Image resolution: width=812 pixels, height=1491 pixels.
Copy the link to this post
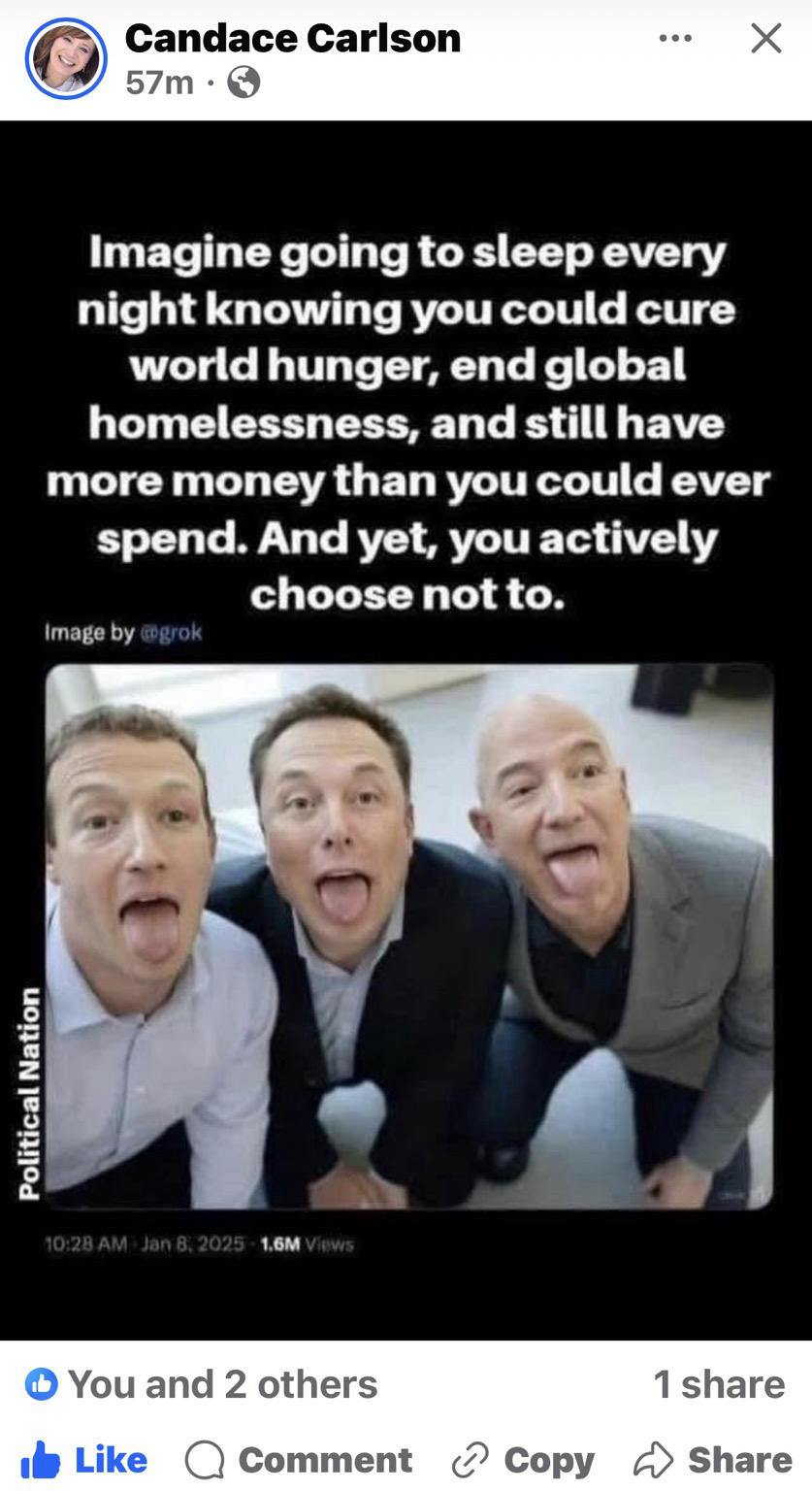[x=523, y=1459]
